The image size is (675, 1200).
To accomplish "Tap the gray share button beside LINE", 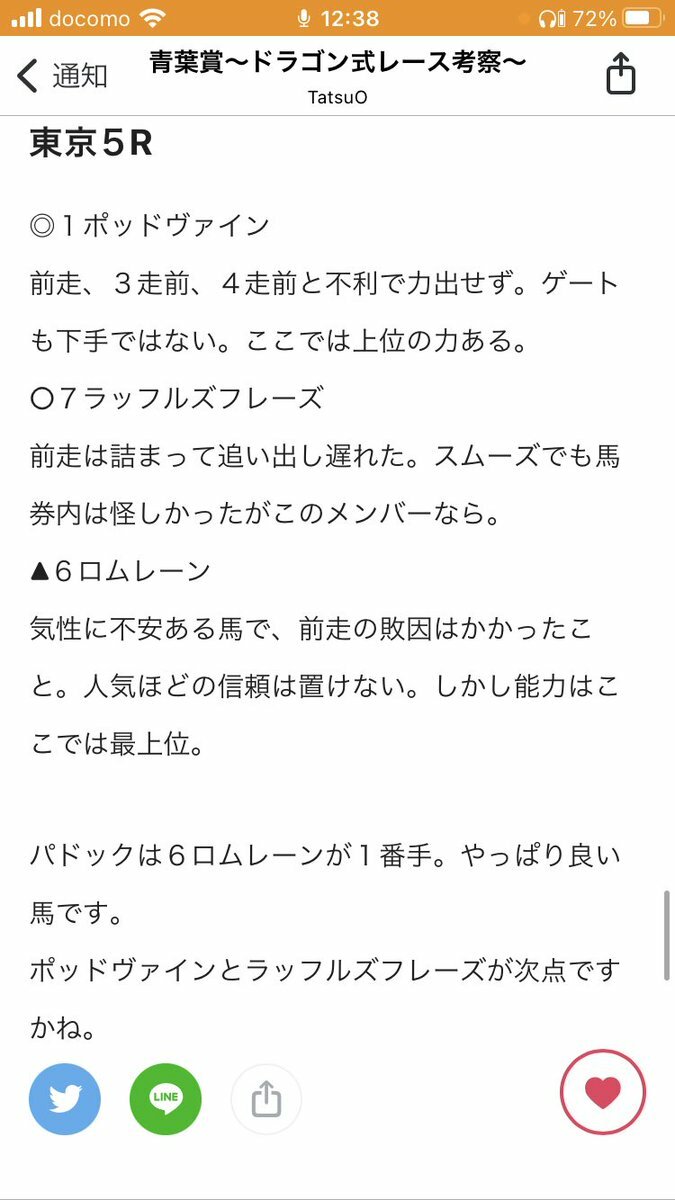I will click(x=266, y=1098).
